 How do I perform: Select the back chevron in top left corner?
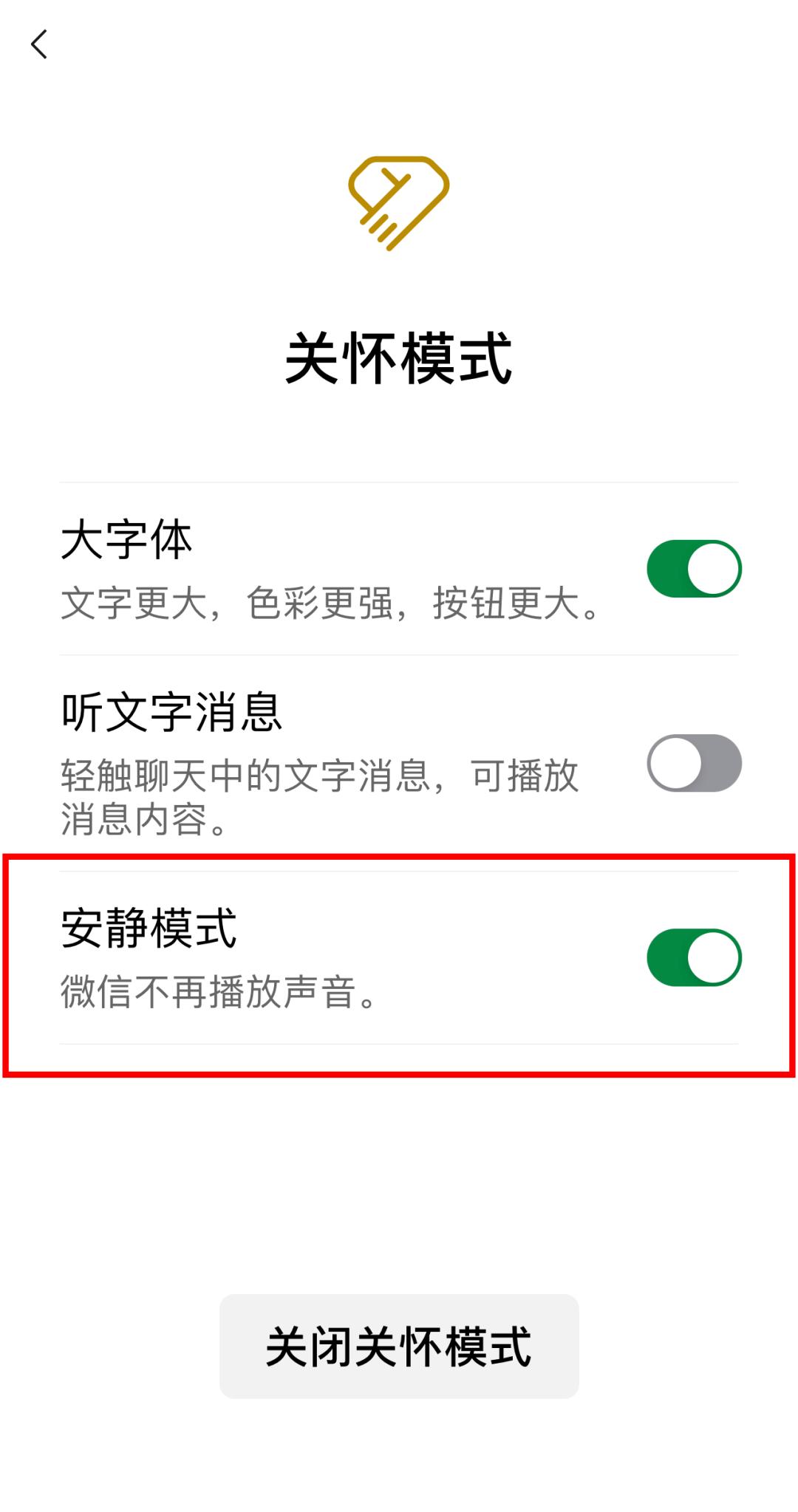pos(40,44)
